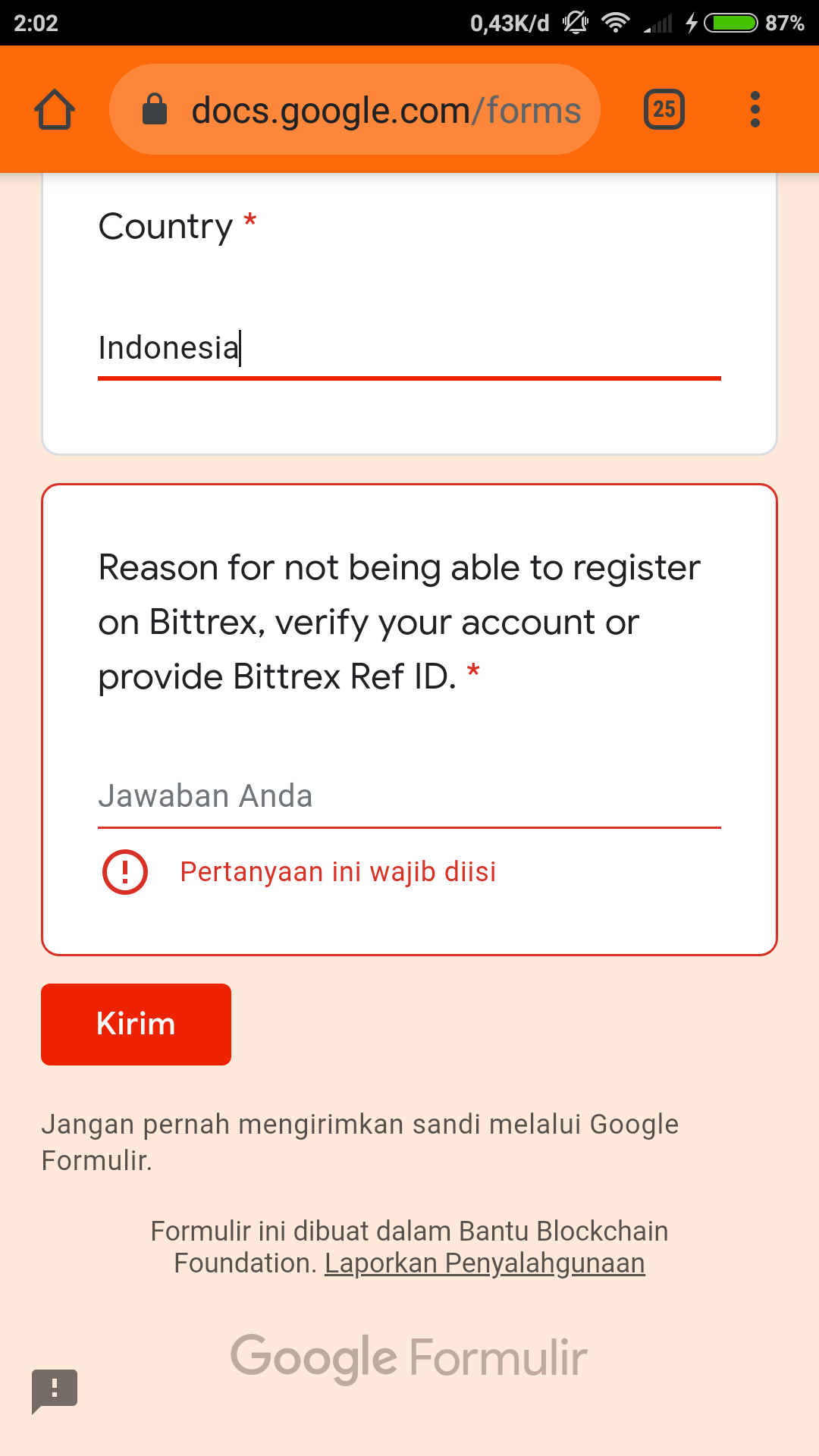
Task: Open the Laporkan Penyalahgunaan link
Action: point(485,1263)
